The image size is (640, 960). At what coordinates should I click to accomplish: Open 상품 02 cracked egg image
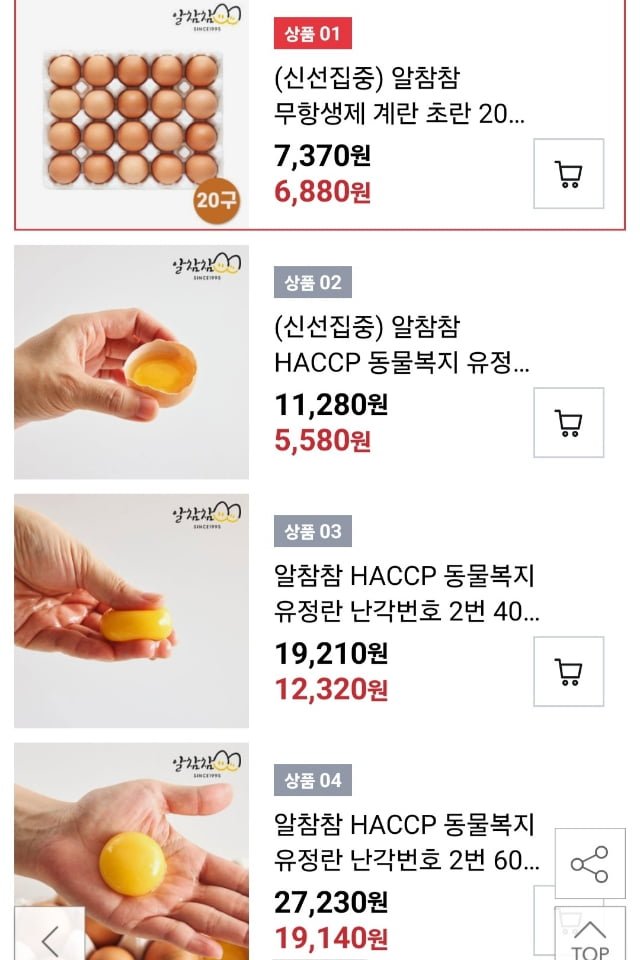(132, 362)
